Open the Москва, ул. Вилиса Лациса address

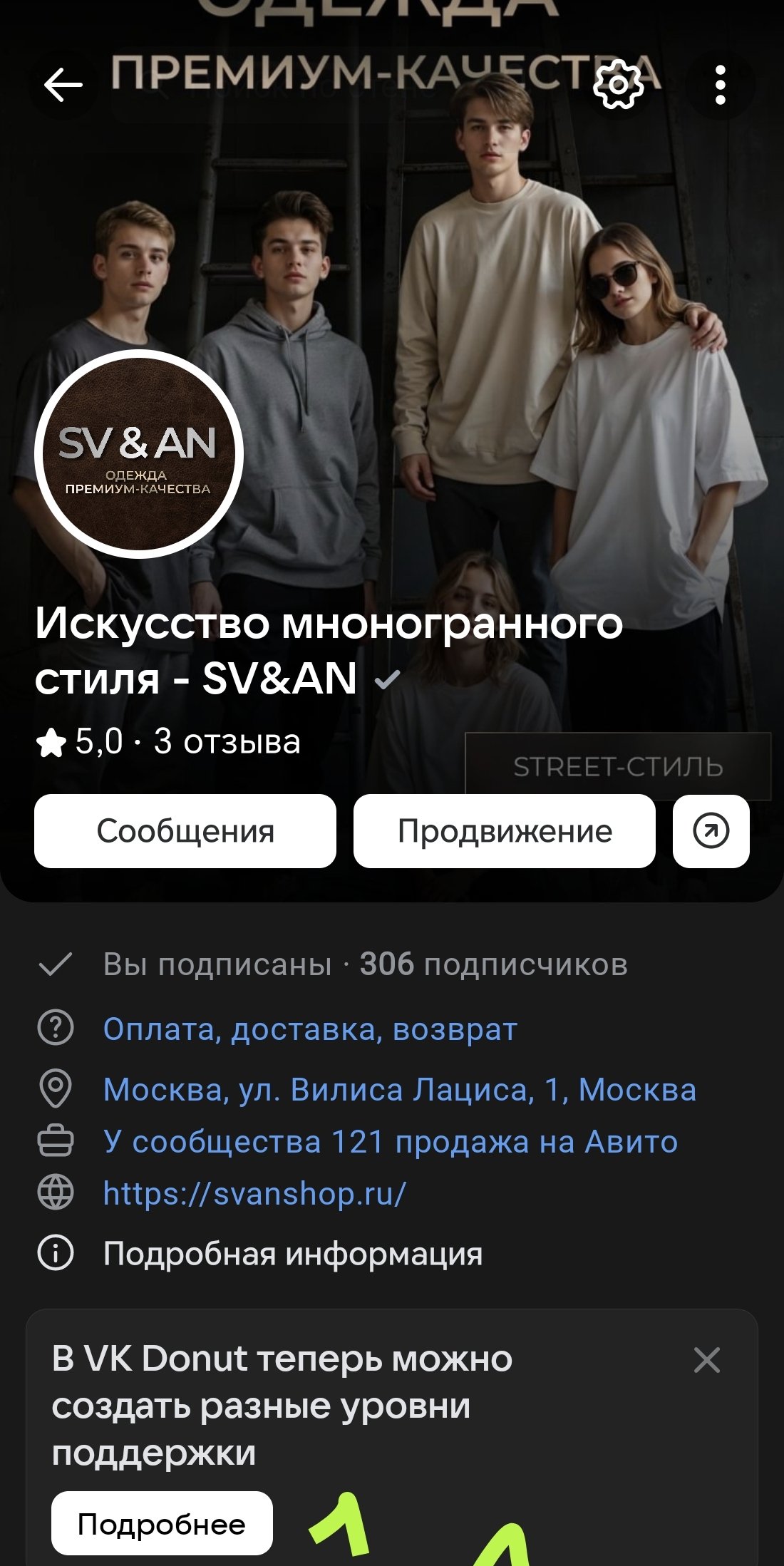pyautogui.click(x=399, y=1090)
